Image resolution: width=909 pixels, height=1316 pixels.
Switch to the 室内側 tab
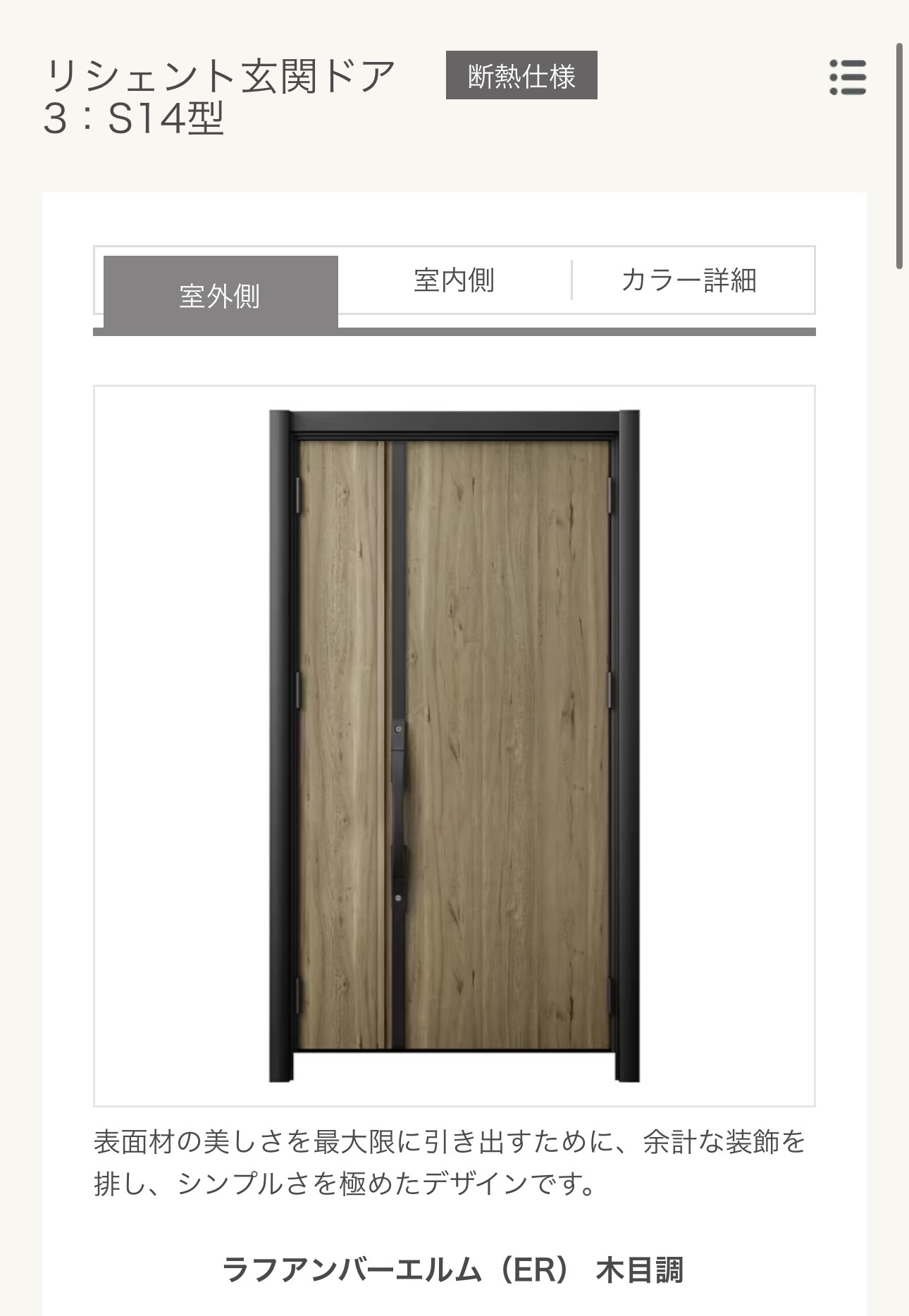tap(454, 280)
